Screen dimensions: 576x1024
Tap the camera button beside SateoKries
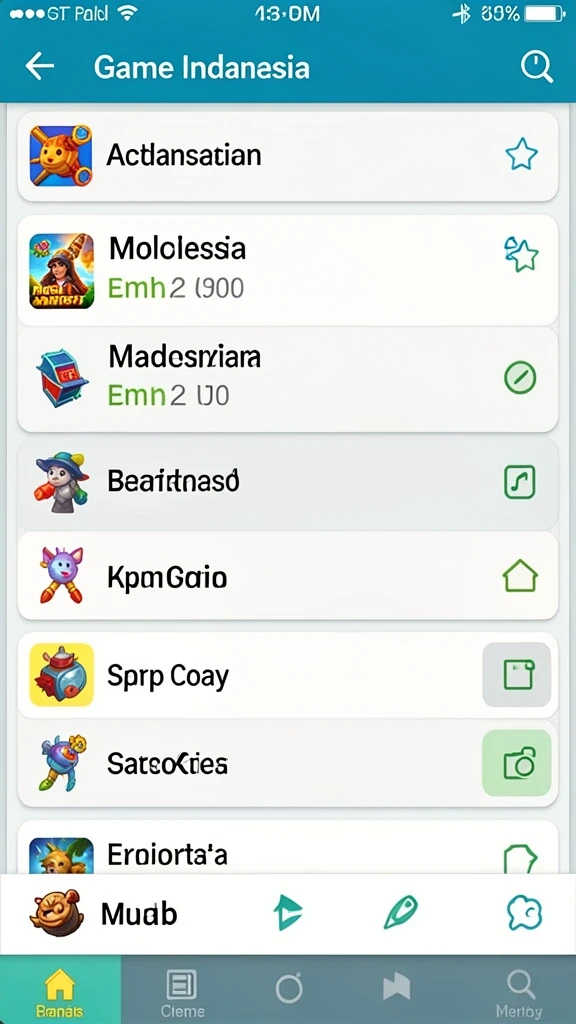click(517, 763)
